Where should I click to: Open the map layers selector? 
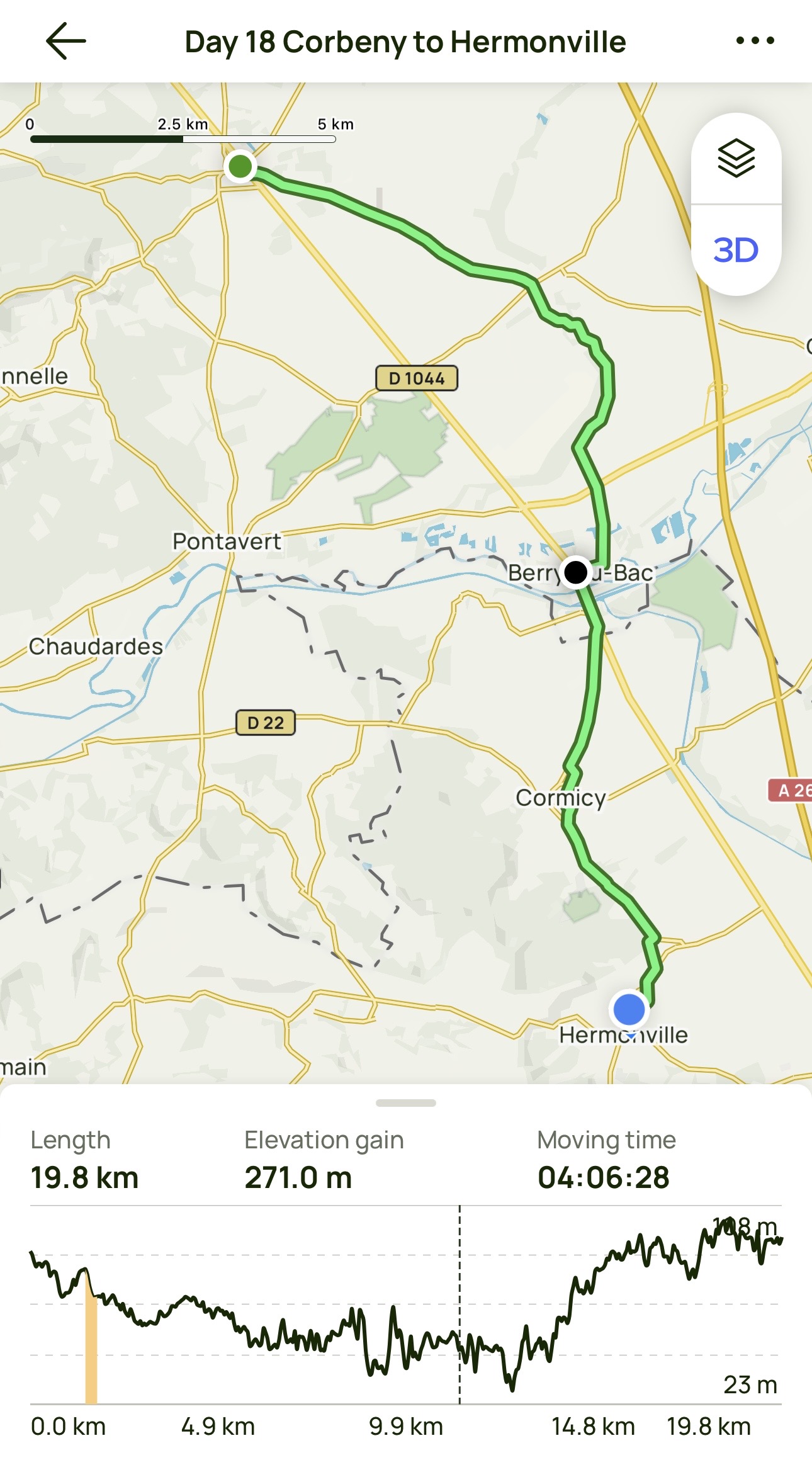pyautogui.click(x=736, y=159)
